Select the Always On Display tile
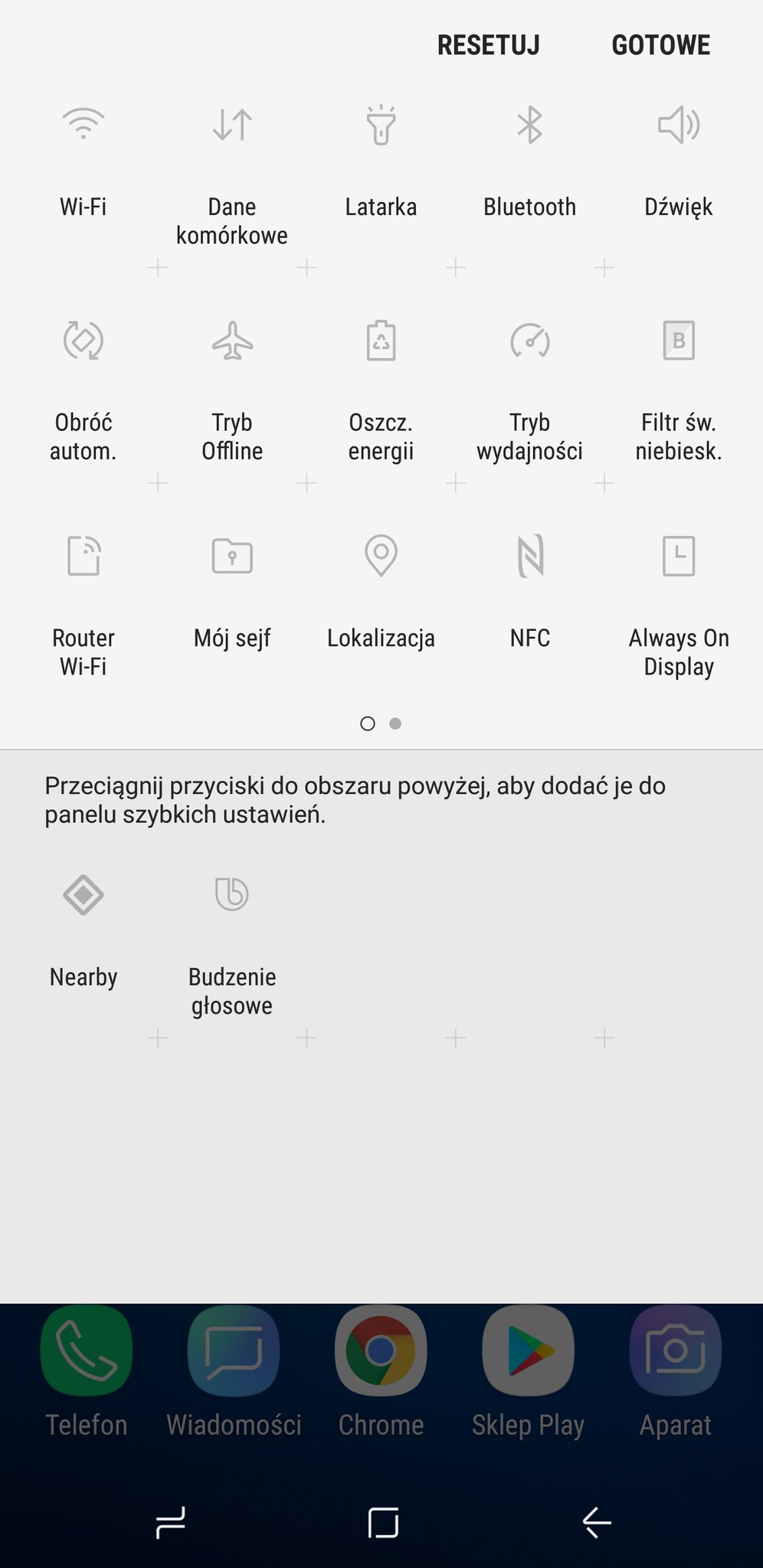Screen dimensions: 763x1568 point(679,606)
